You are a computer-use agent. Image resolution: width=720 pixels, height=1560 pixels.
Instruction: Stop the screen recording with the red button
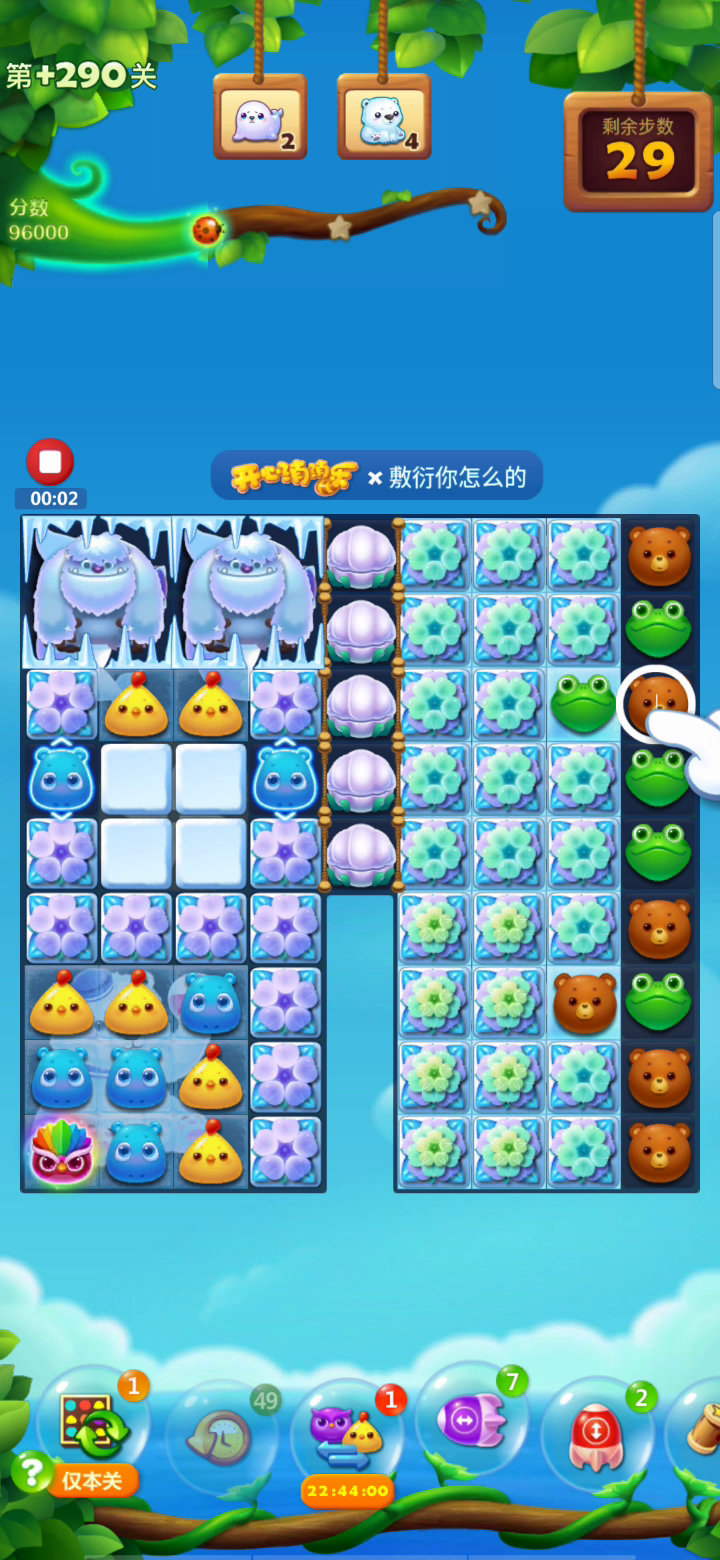tap(50, 462)
